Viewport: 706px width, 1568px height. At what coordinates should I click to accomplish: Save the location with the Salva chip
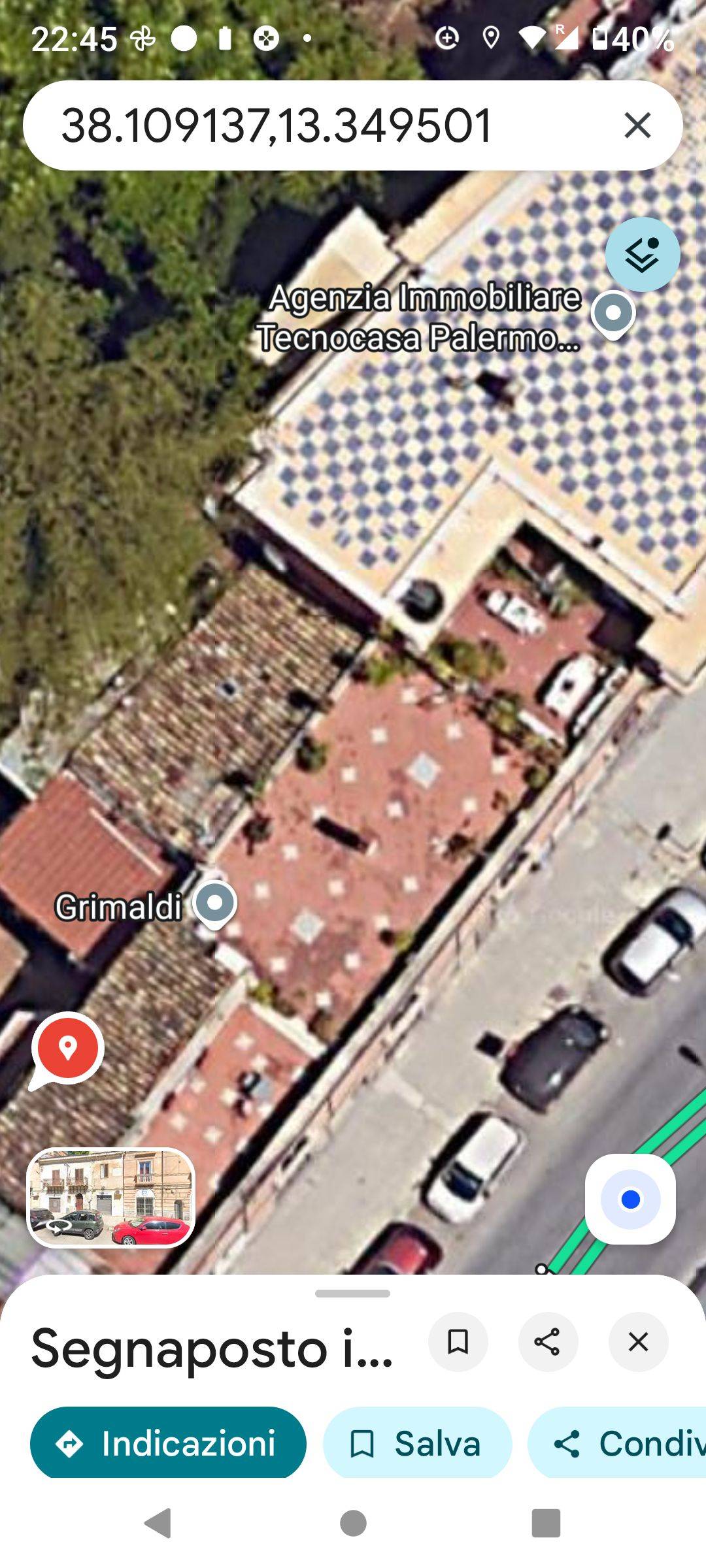click(417, 1444)
